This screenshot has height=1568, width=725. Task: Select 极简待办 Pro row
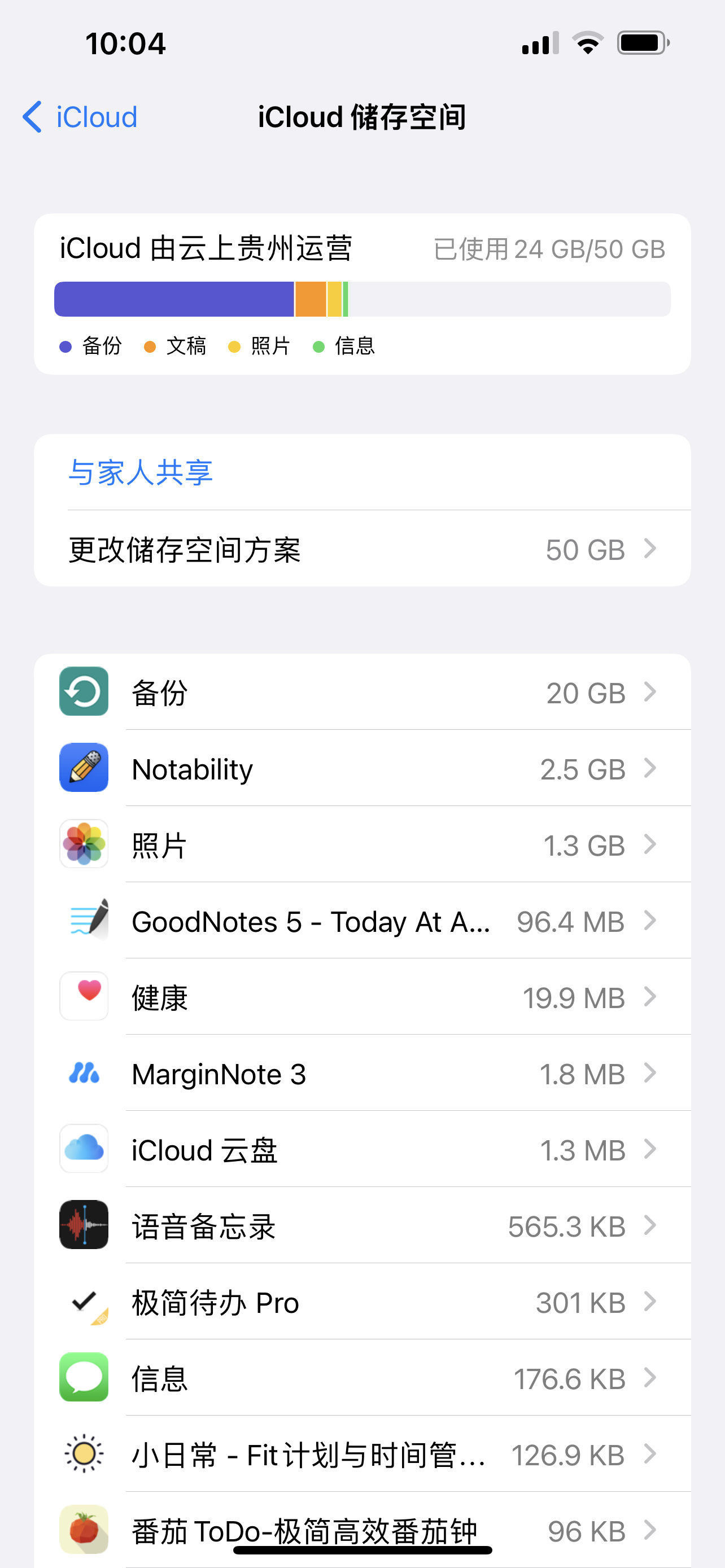pos(362,1302)
